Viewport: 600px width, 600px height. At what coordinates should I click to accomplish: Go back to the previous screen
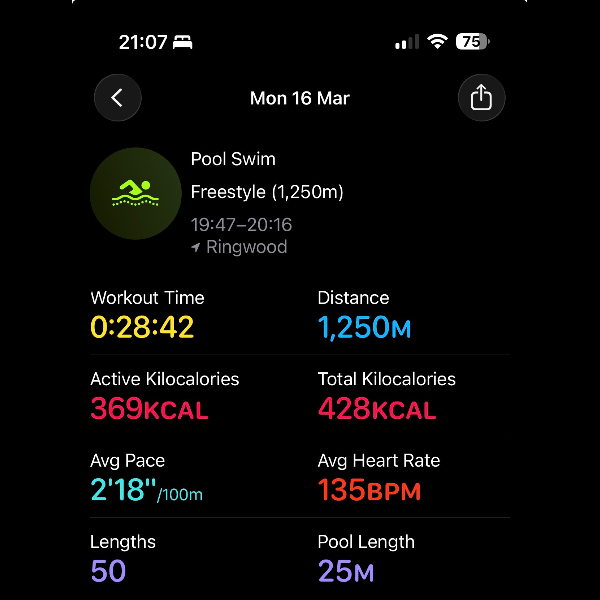tap(118, 98)
